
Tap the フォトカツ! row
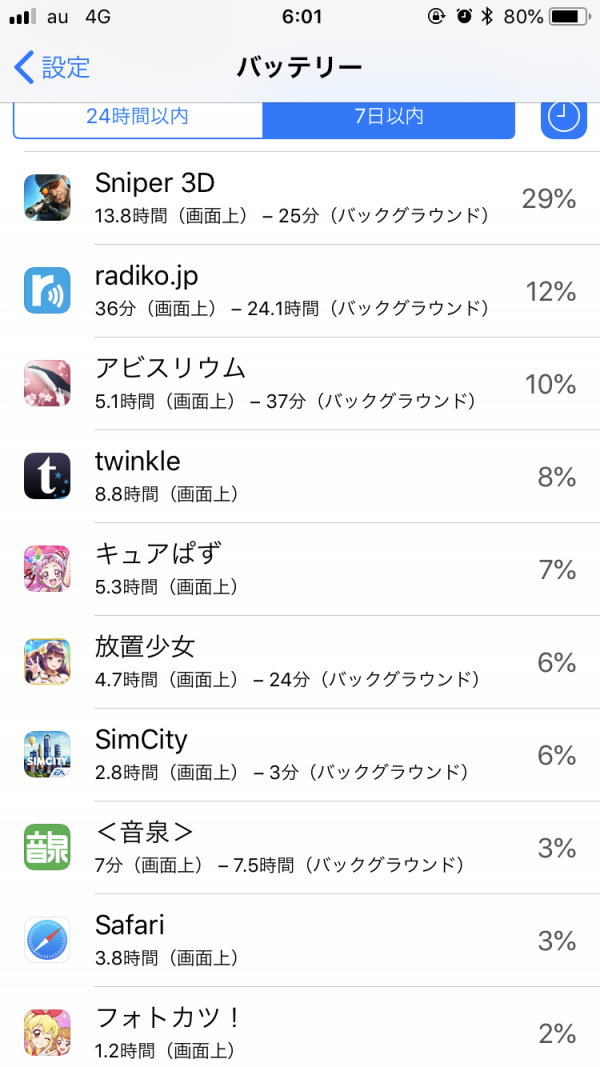(300, 1032)
